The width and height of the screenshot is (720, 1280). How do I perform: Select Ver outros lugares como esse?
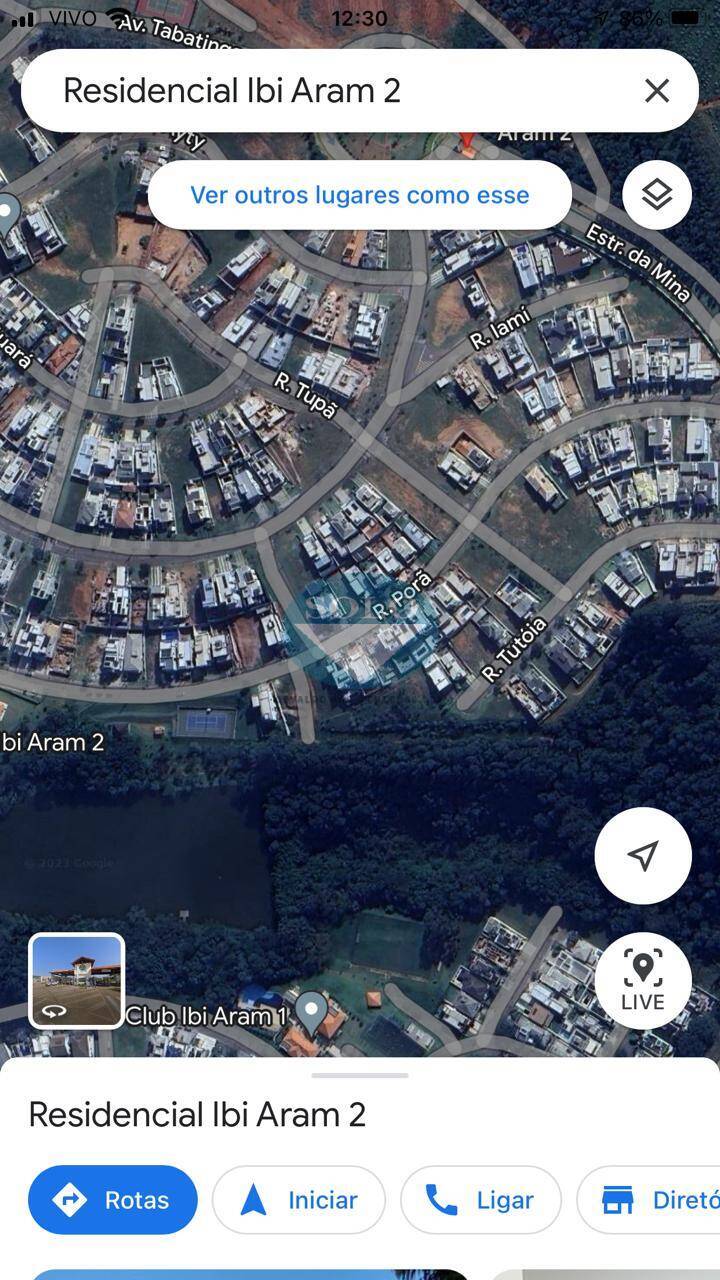pyautogui.click(x=360, y=195)
